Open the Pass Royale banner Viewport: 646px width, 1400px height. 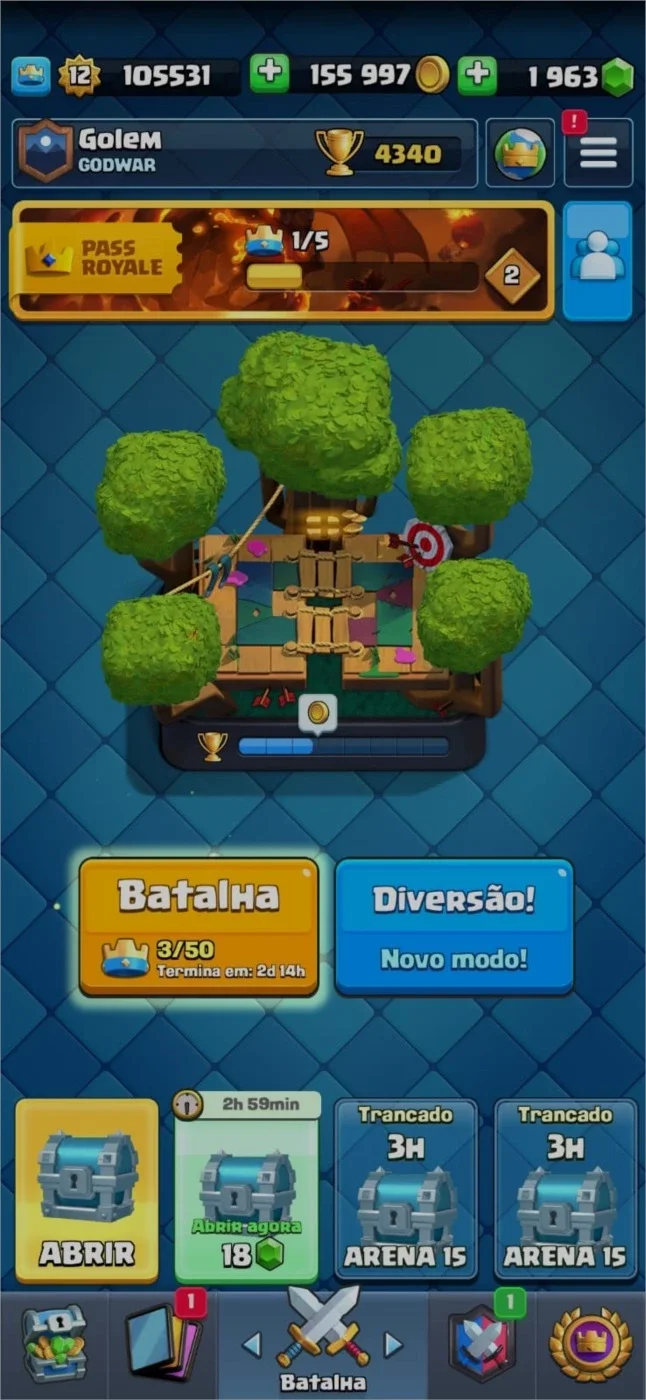click(282, 261)
